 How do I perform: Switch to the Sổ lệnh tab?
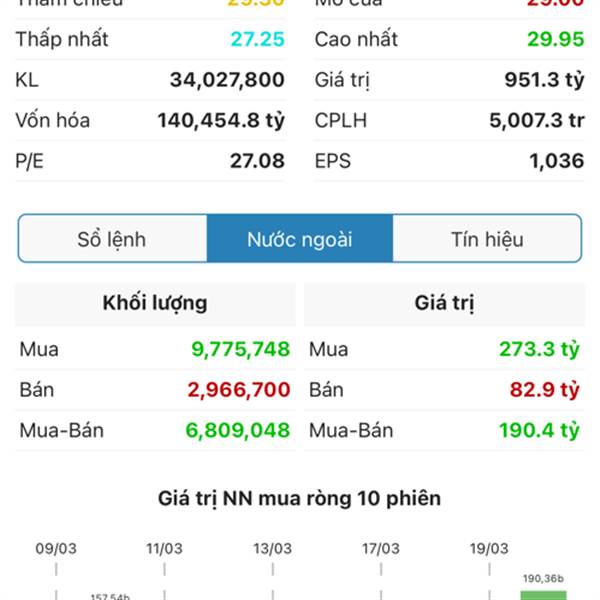coord(112,239)
